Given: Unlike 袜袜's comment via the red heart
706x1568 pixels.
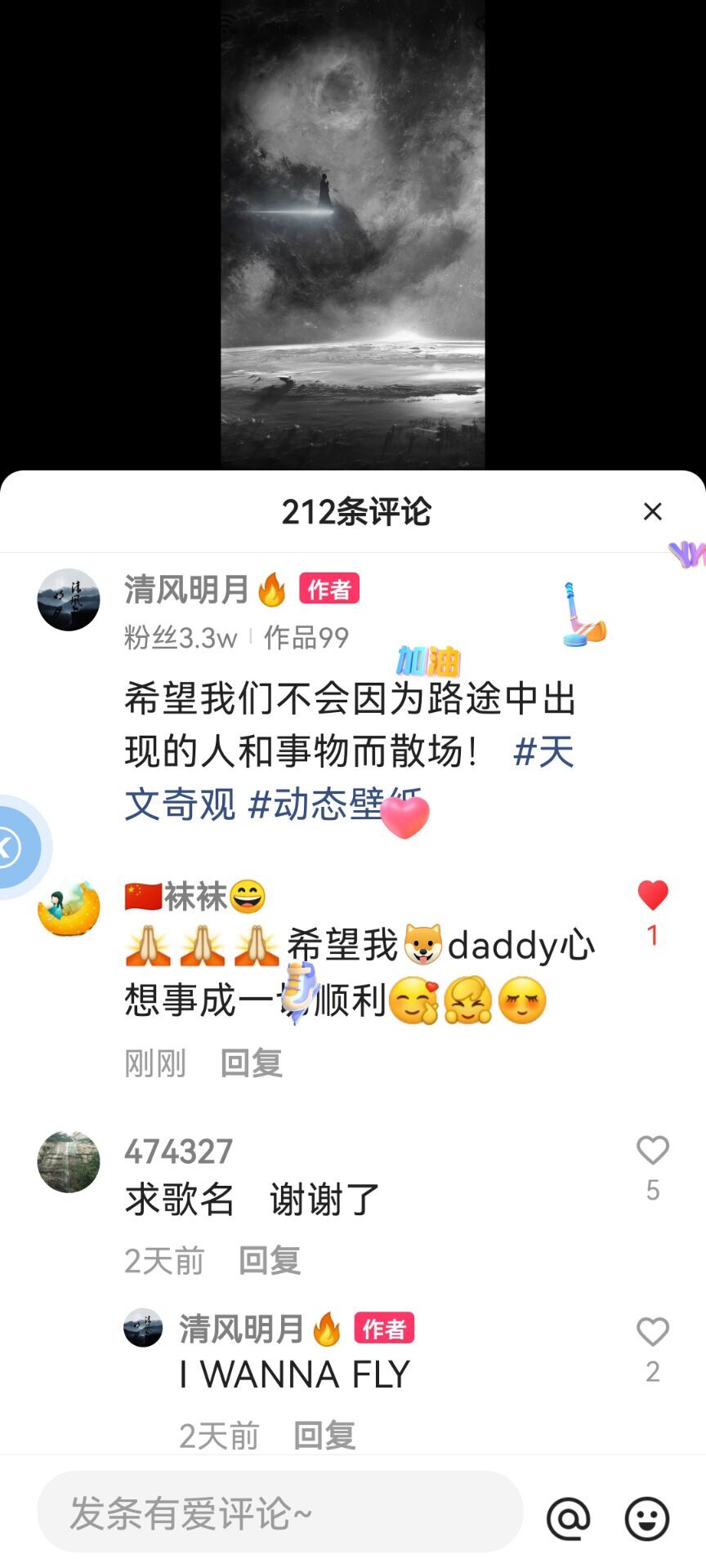Looking at the screenshot, I should pos(652,897).
